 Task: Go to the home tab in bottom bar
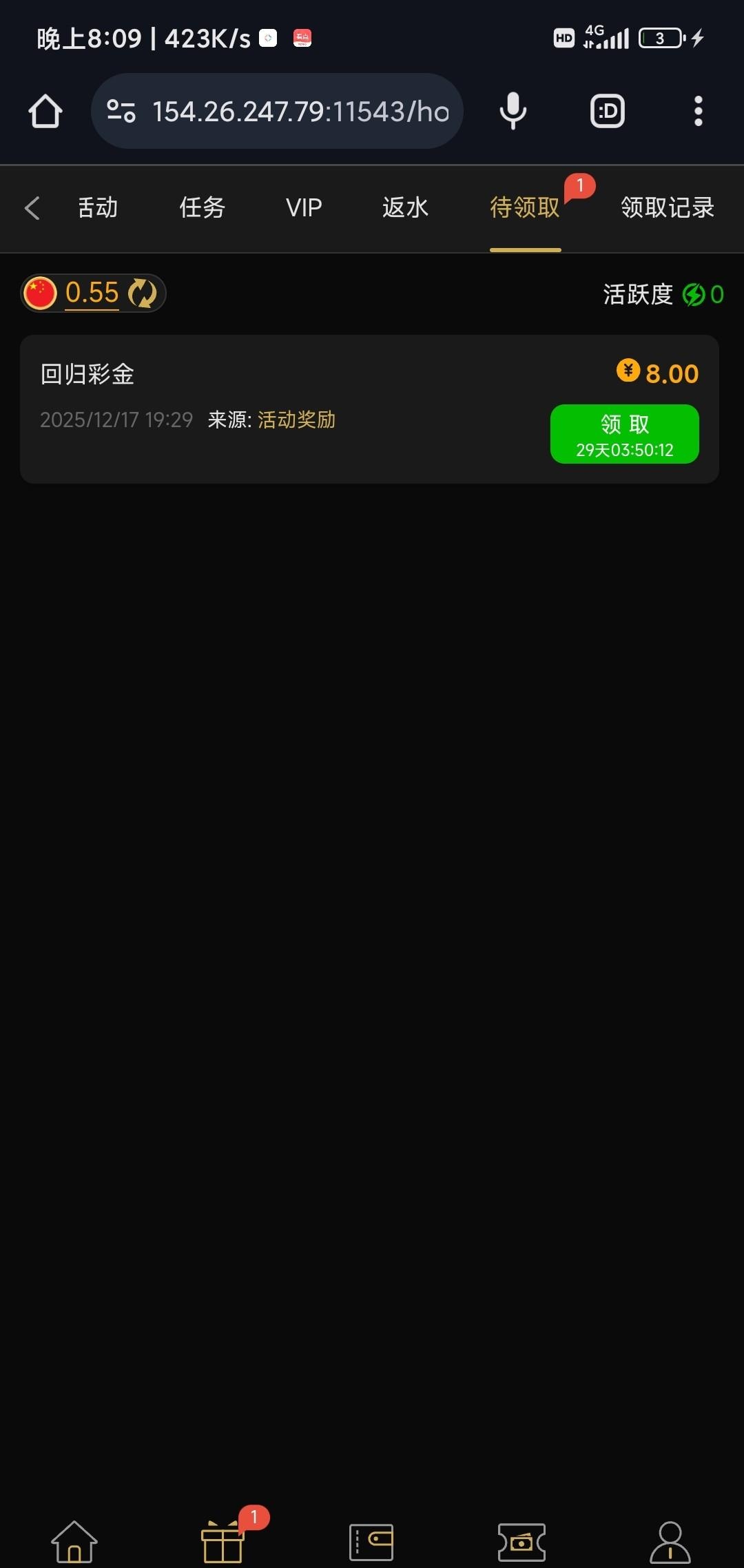pyautogui.click(x=74, y=1542)
